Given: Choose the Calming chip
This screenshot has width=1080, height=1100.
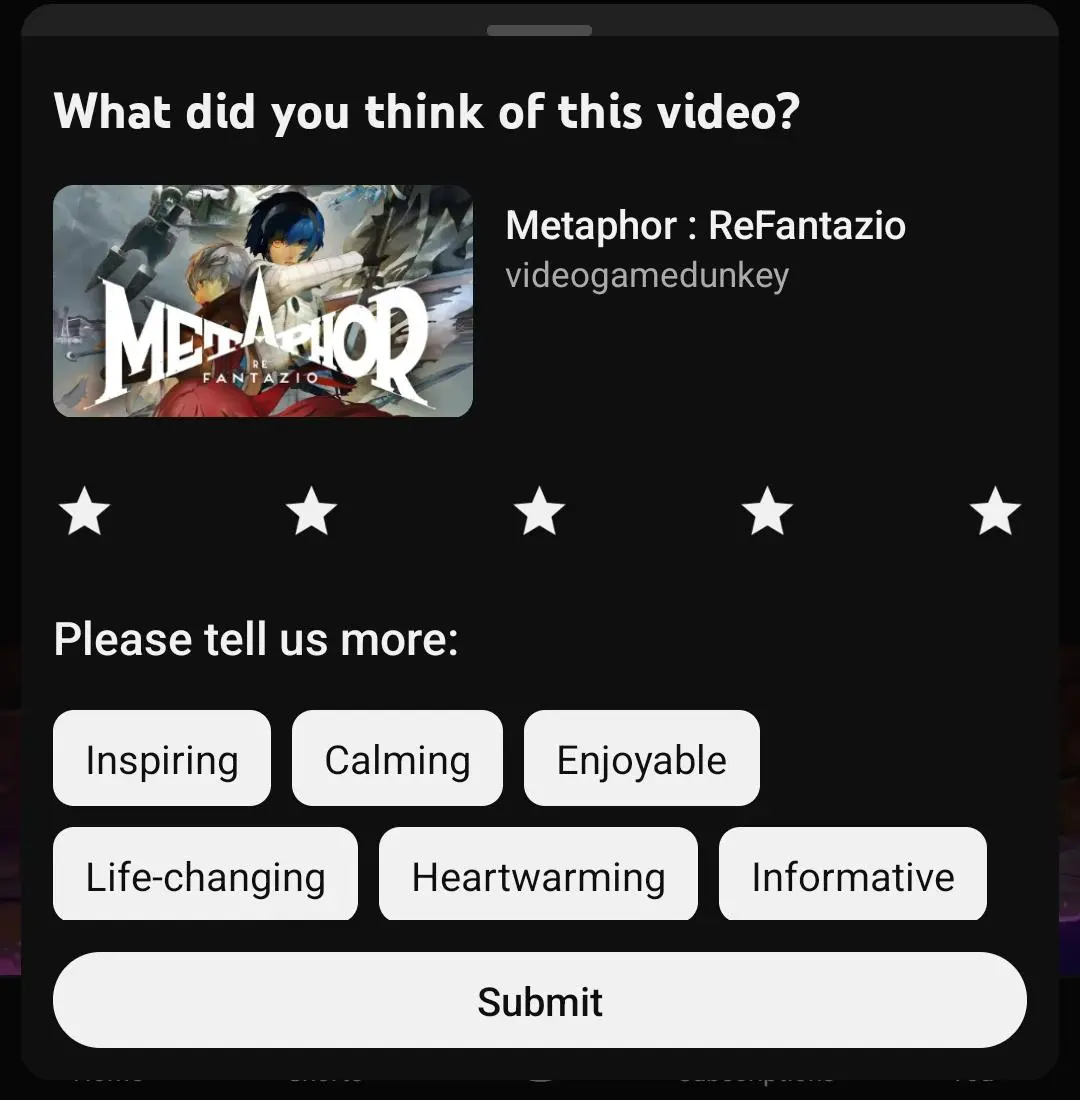Looking at the screenshot, I should 397,759.
